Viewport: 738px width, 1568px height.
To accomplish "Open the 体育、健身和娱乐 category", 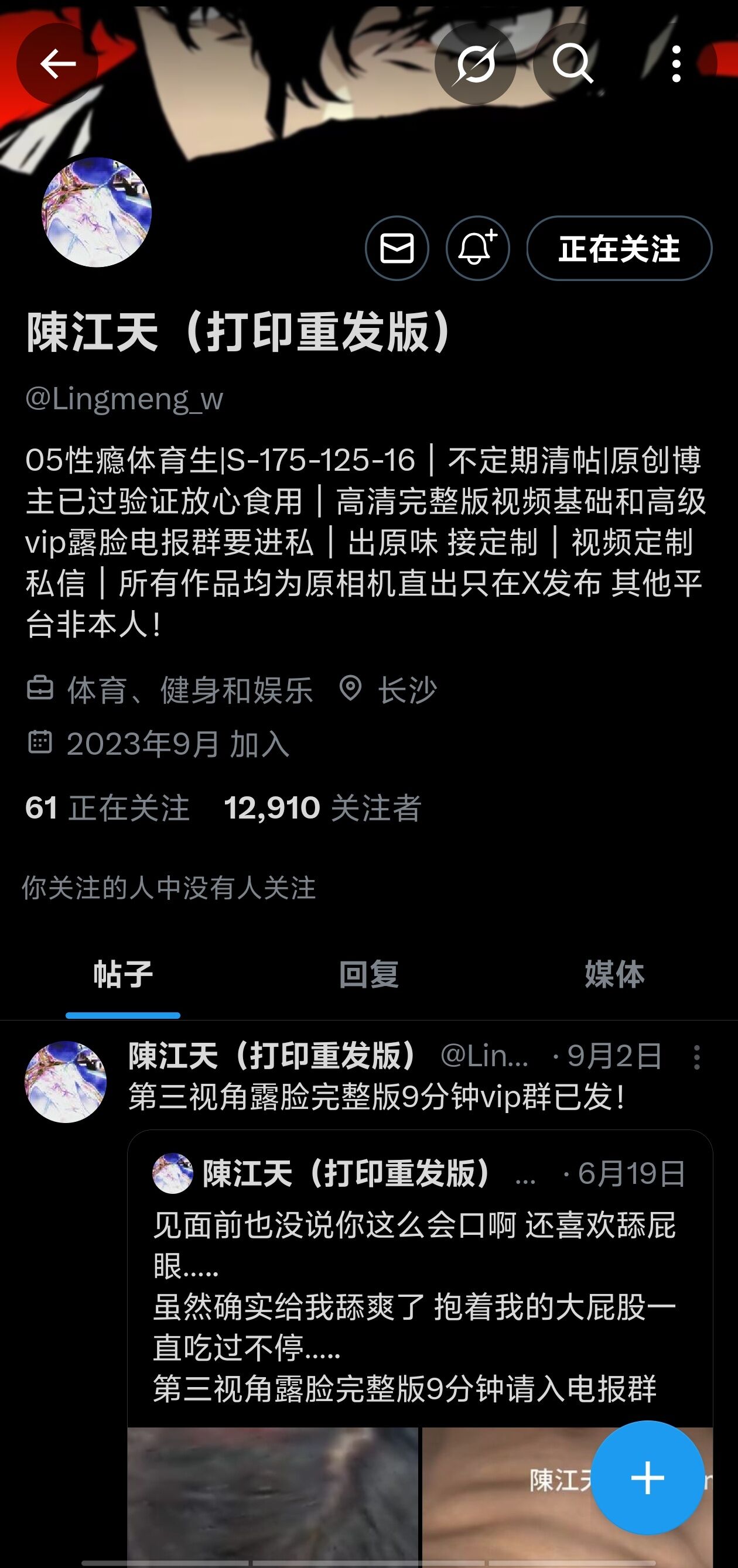I will pos(189,690).
